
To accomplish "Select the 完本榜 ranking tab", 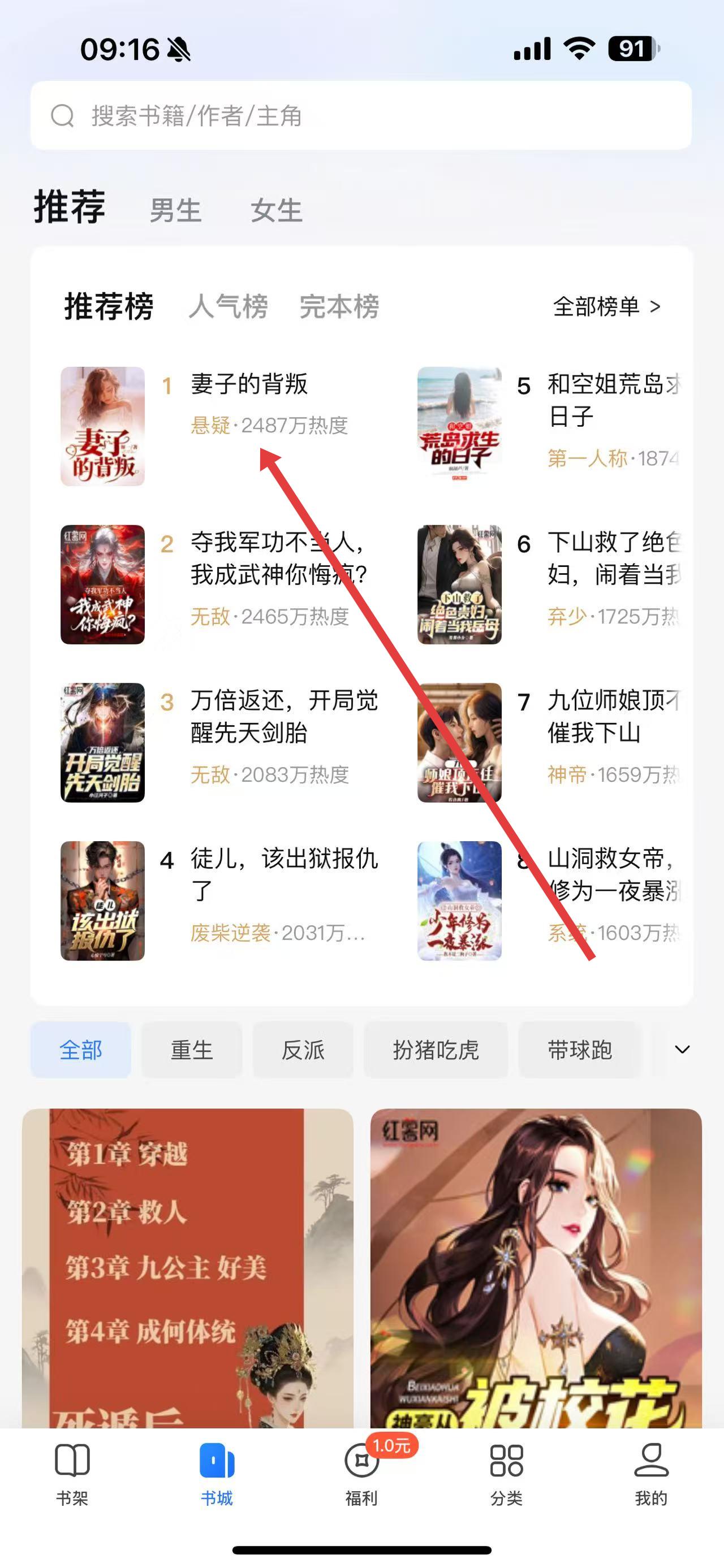I will tap(339, 306).
